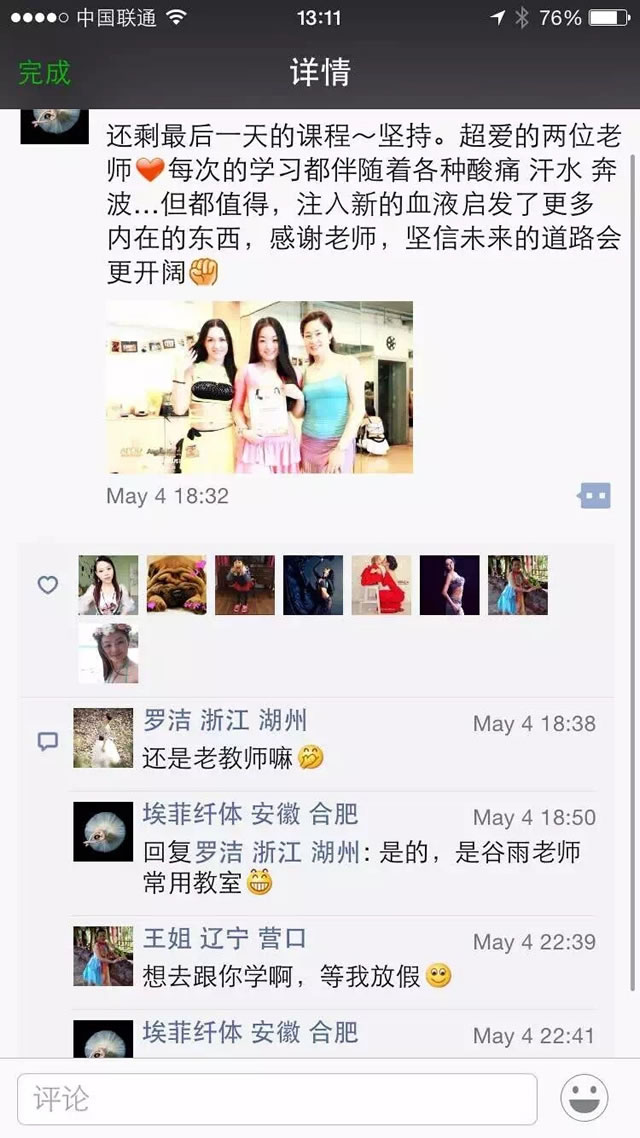Open 埃菲纤体 安徽 合肥 name in the 18:50 reply
The height and width of the screenshot is (1138, 640).
[250, 814]
